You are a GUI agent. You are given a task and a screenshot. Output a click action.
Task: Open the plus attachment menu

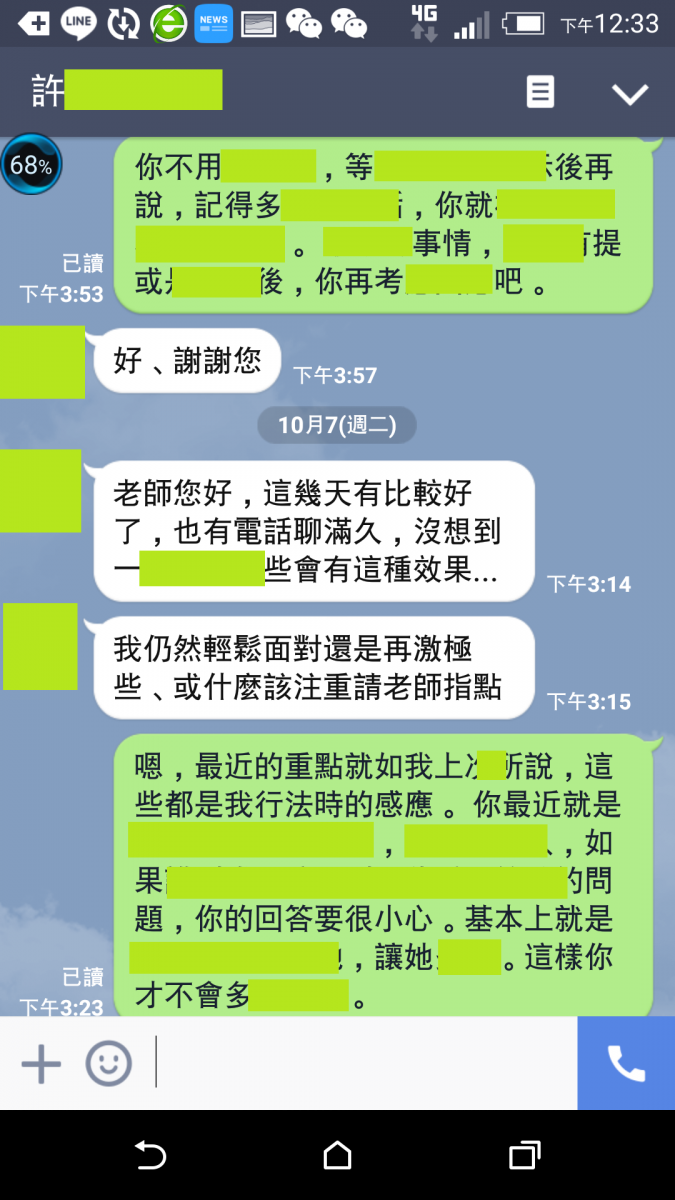pos(41,1063)
